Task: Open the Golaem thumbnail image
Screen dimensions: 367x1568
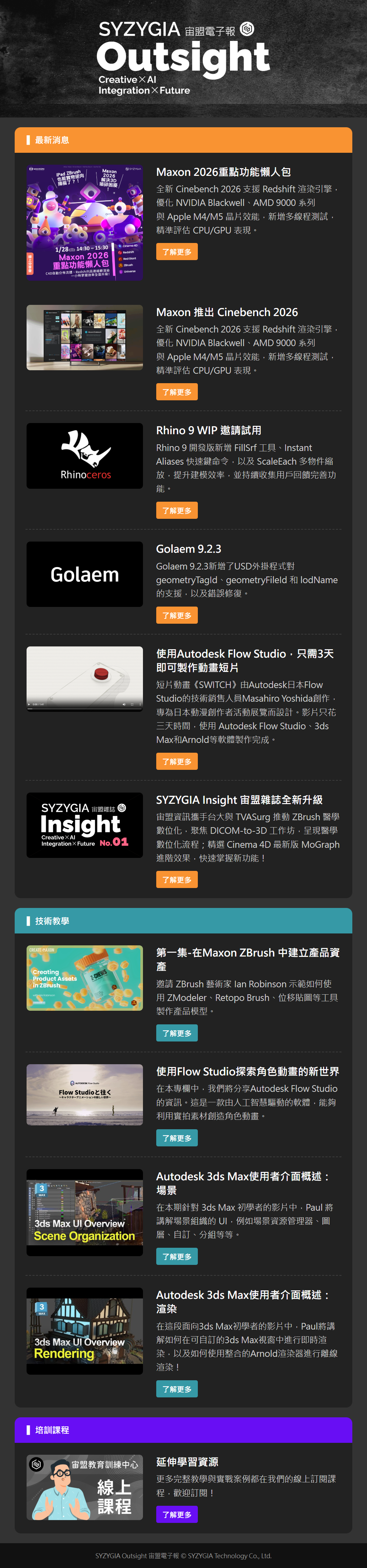Action: (x=85, y=573)
